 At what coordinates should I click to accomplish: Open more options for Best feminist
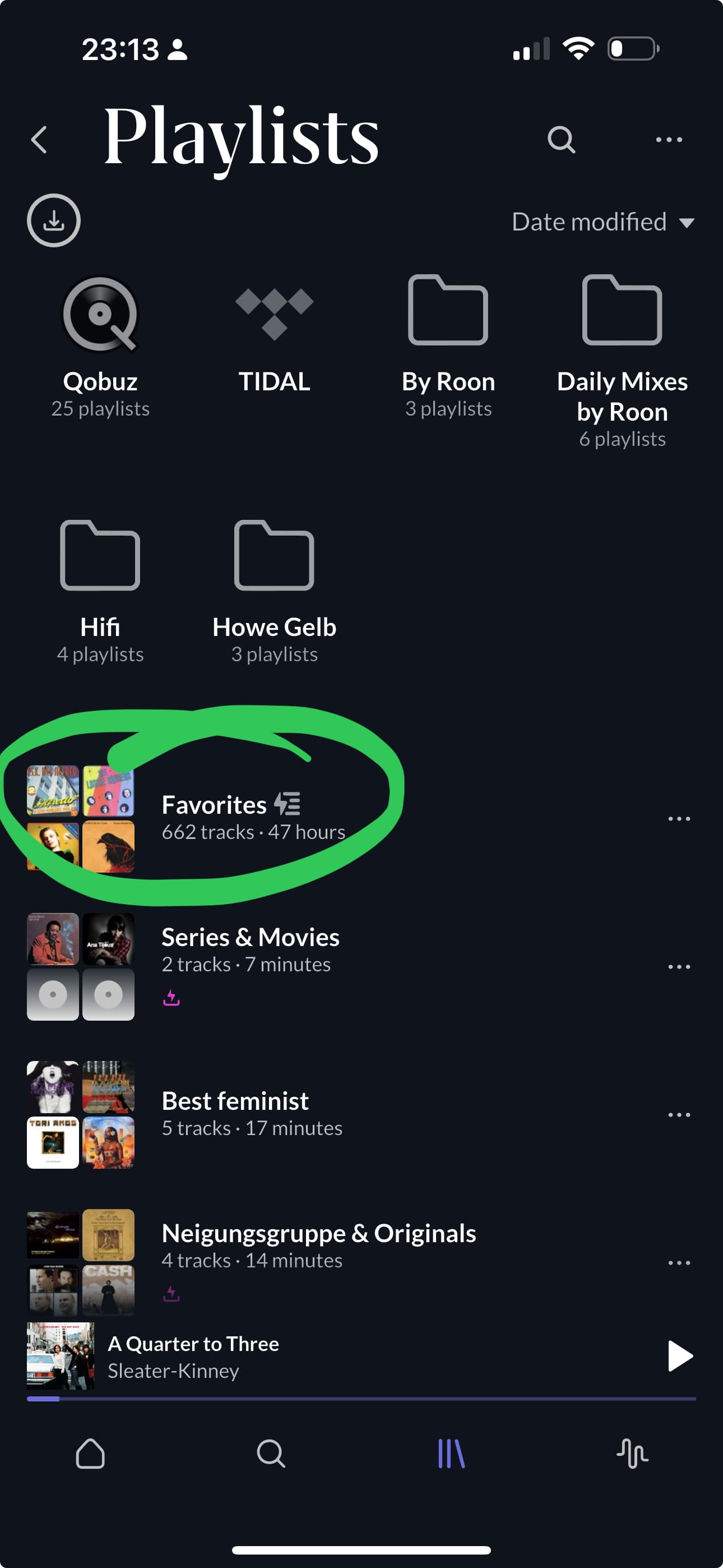tap(679, 1114)
